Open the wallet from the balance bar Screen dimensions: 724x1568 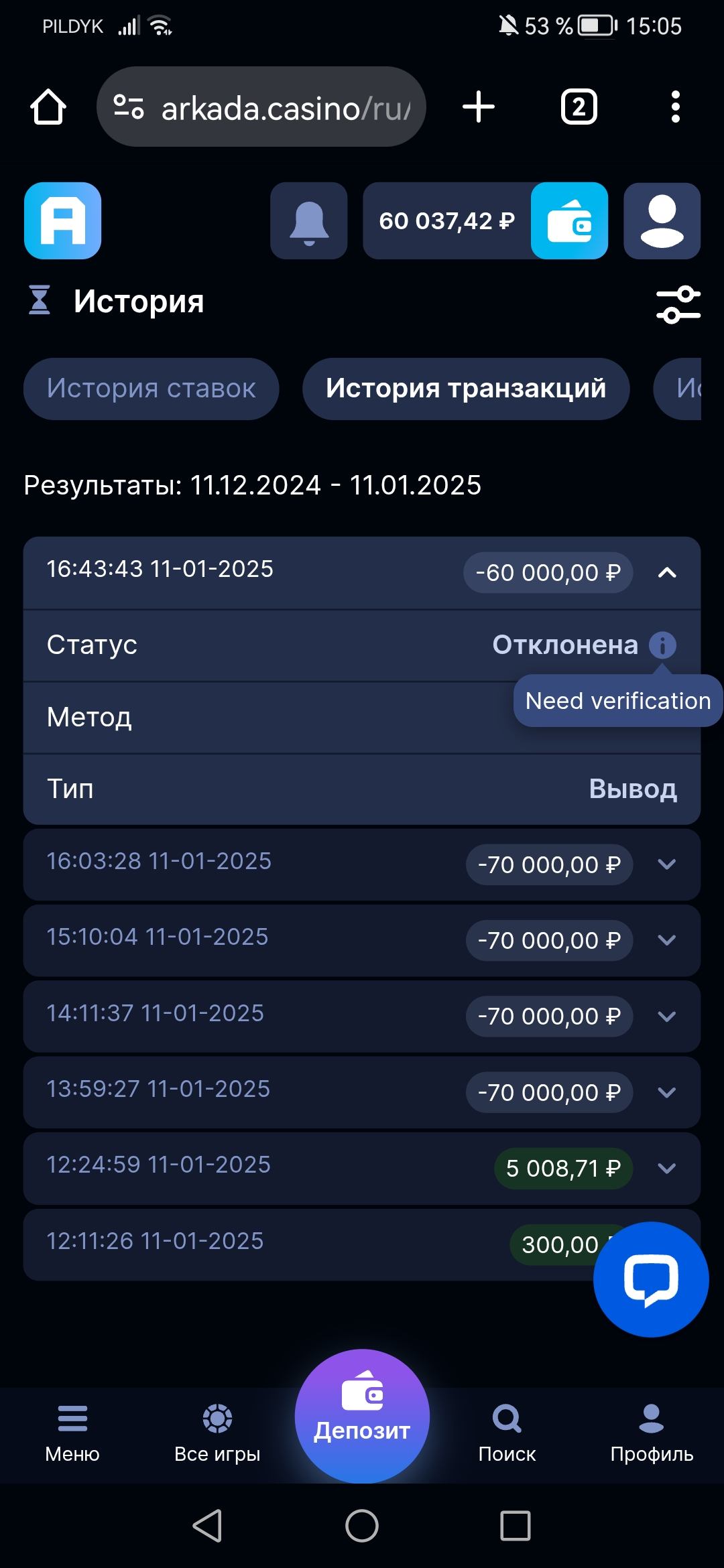[x=569, y=221]
